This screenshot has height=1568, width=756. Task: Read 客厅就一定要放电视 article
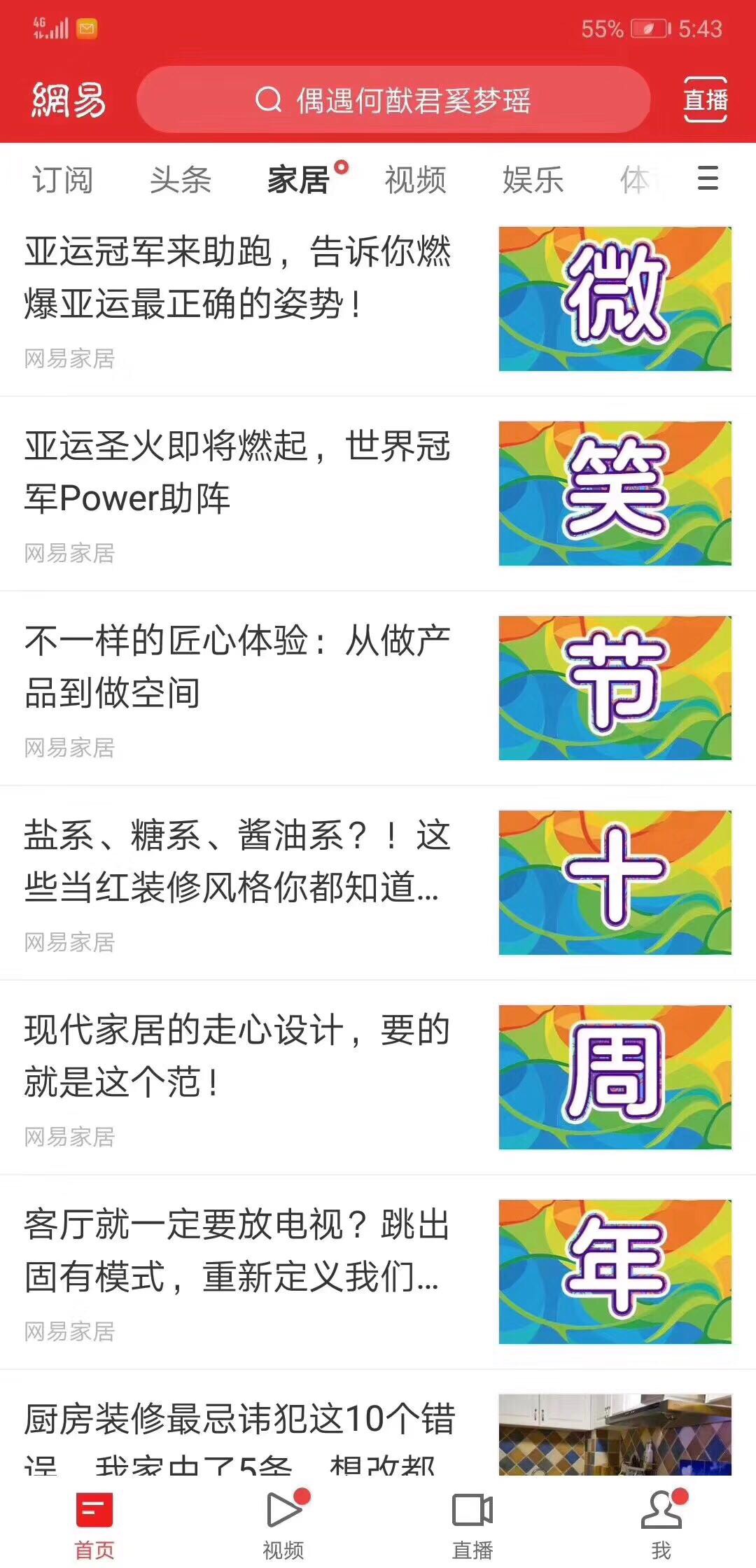[238, 1251]
